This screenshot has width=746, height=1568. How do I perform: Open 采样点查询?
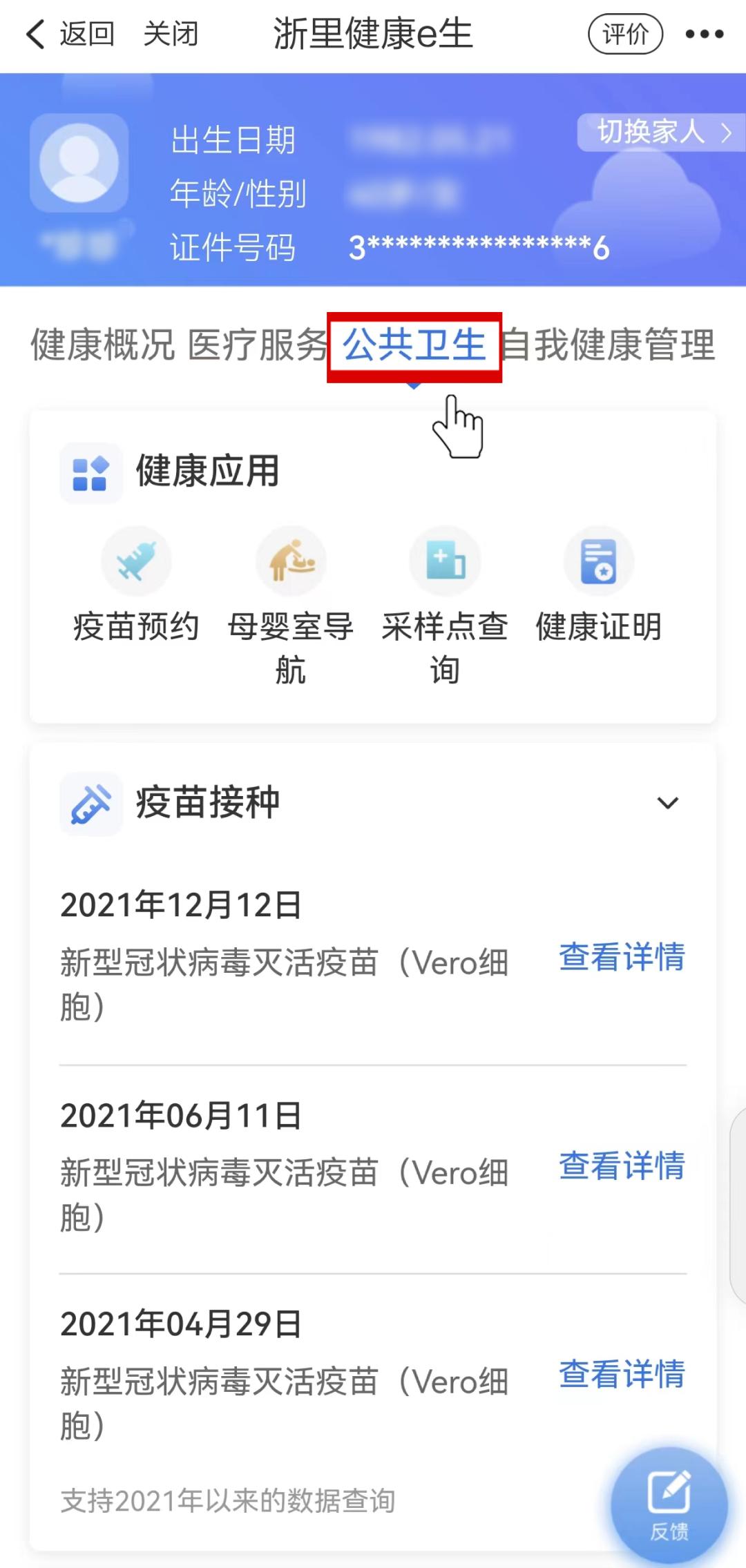click(x=445, y=601)
